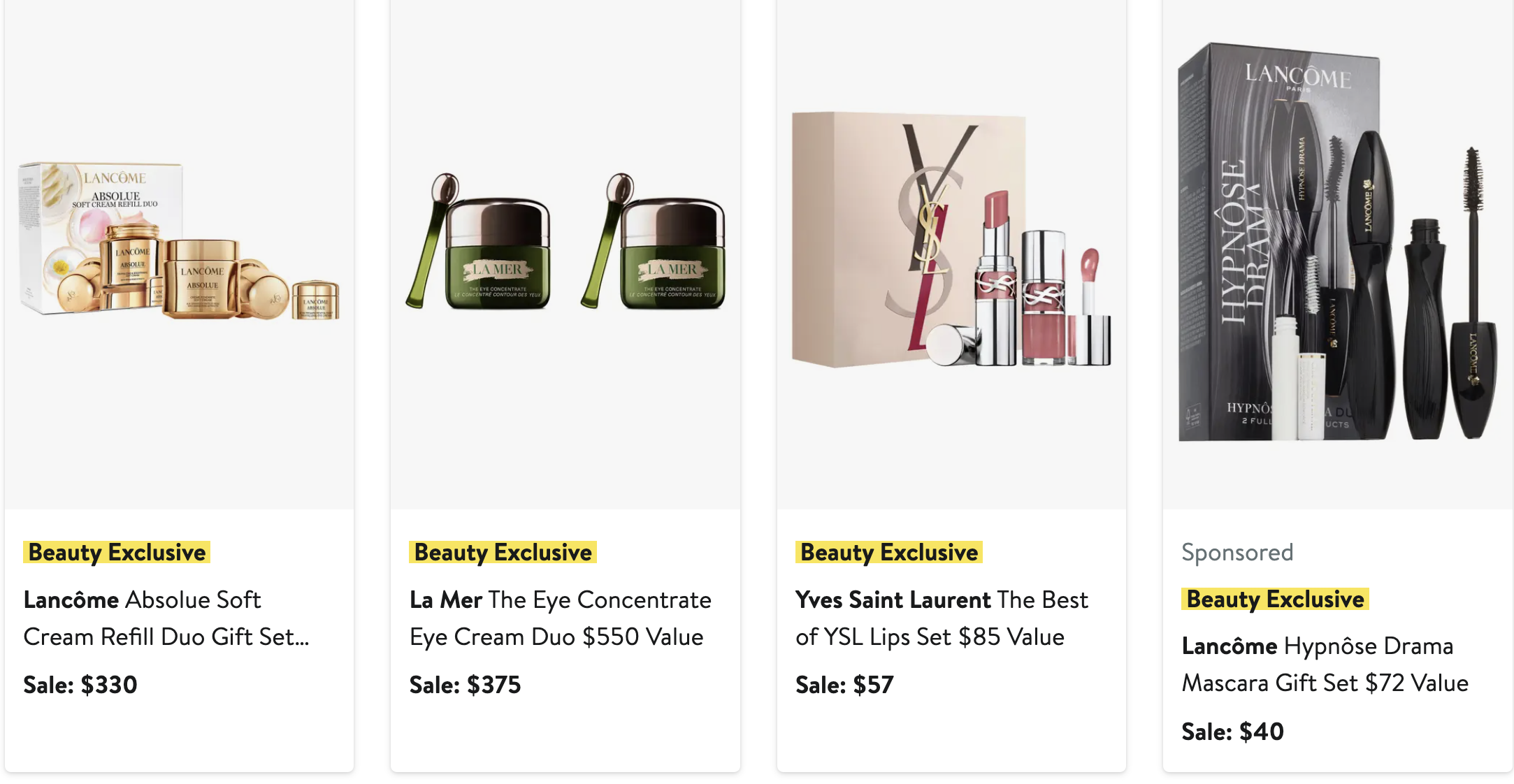View La Mer Eye Concentrate Duo product

pos(559,618)
